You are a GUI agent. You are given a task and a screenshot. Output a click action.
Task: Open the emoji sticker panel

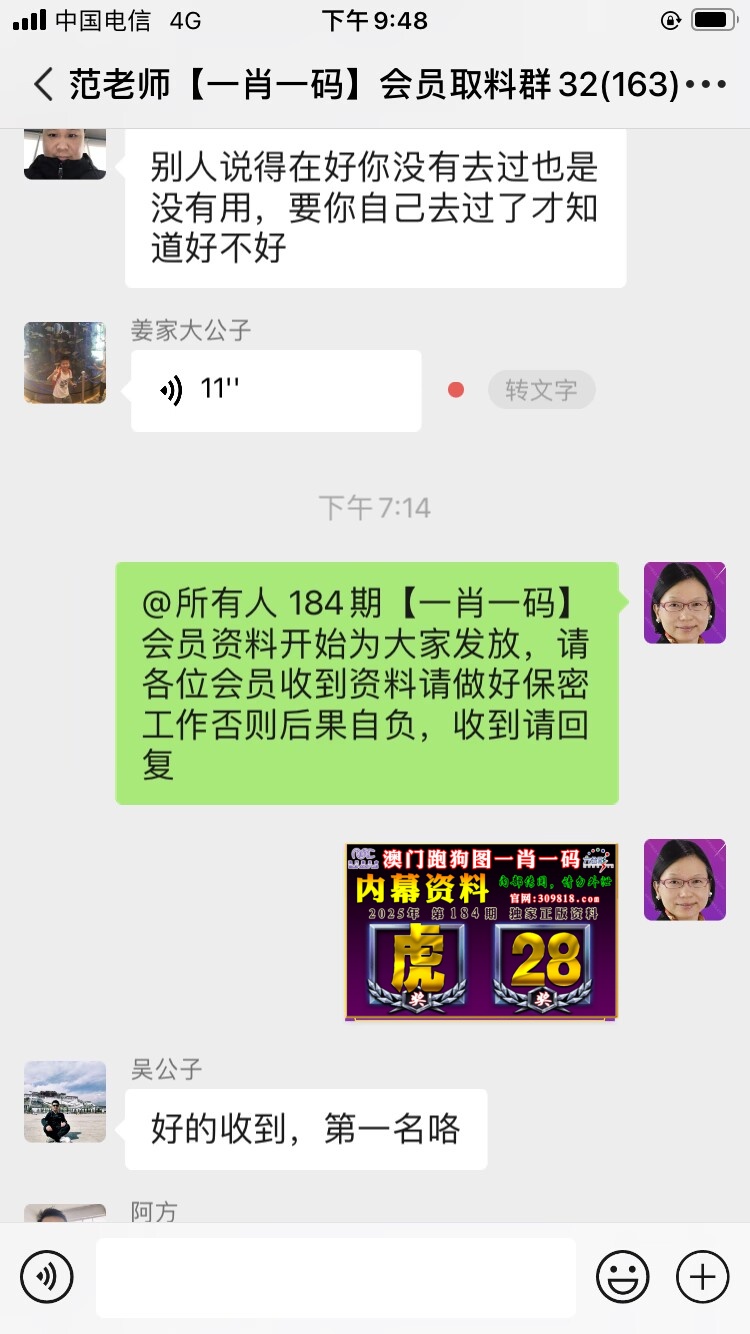(622, 1277)
